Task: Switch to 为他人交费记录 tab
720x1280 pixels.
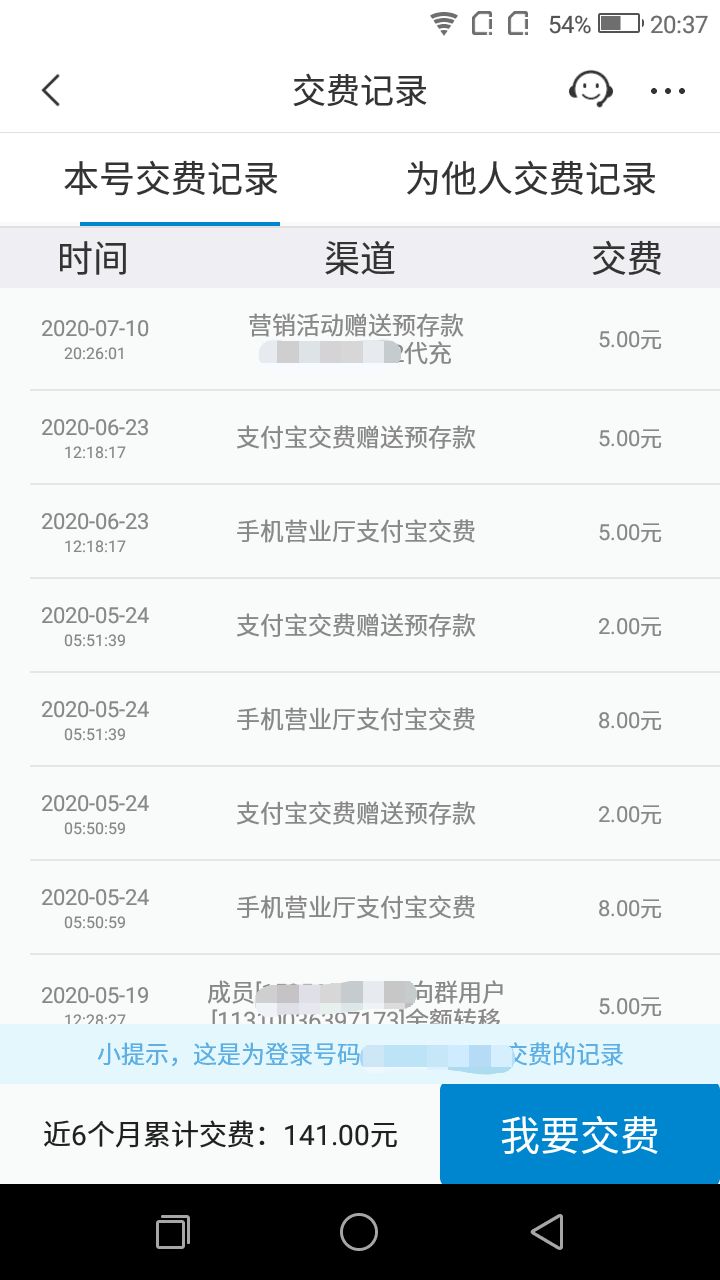Action: tap(531, 180)
